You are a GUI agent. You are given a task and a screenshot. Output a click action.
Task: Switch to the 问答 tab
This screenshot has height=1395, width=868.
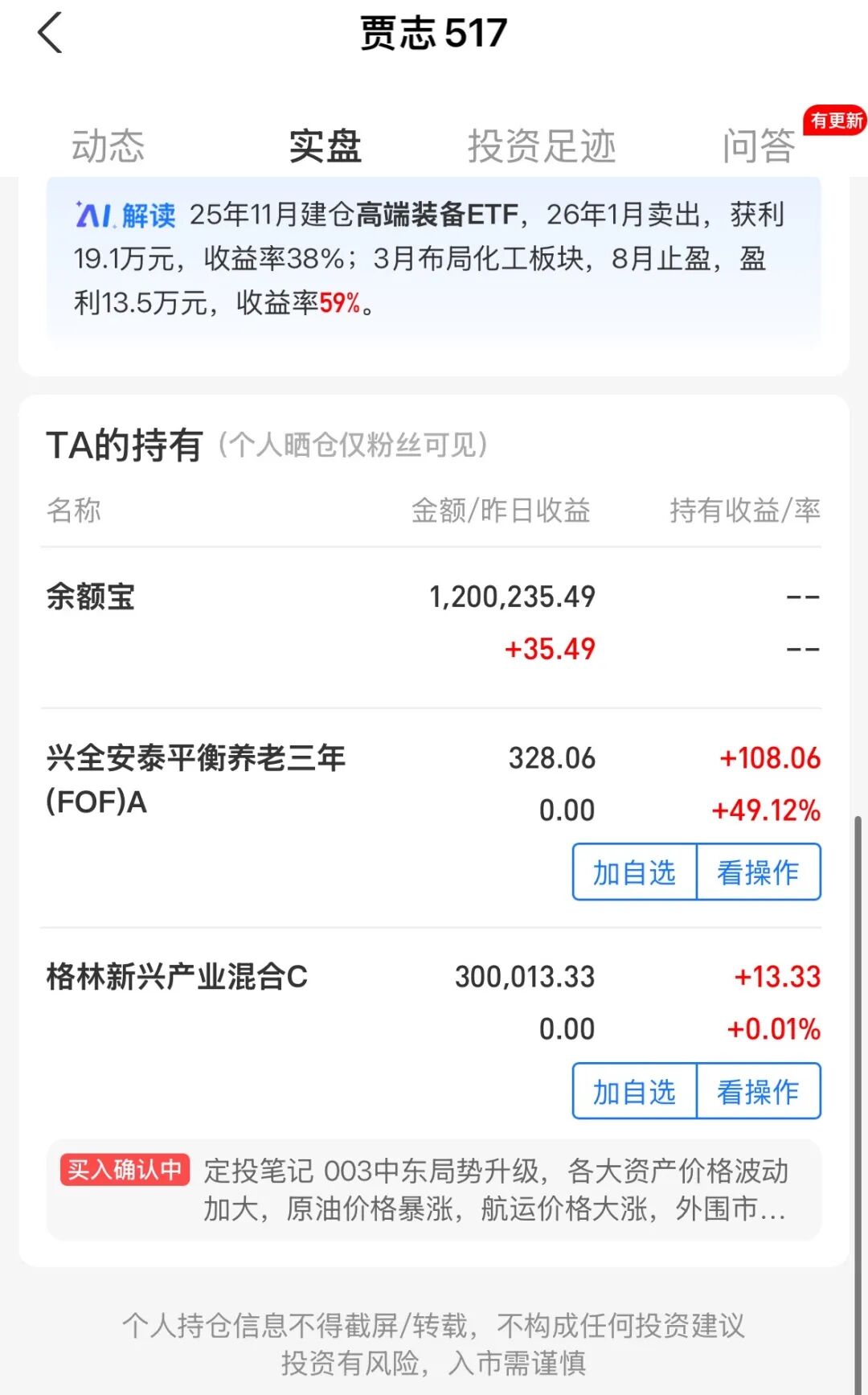(x=759, y=146)
